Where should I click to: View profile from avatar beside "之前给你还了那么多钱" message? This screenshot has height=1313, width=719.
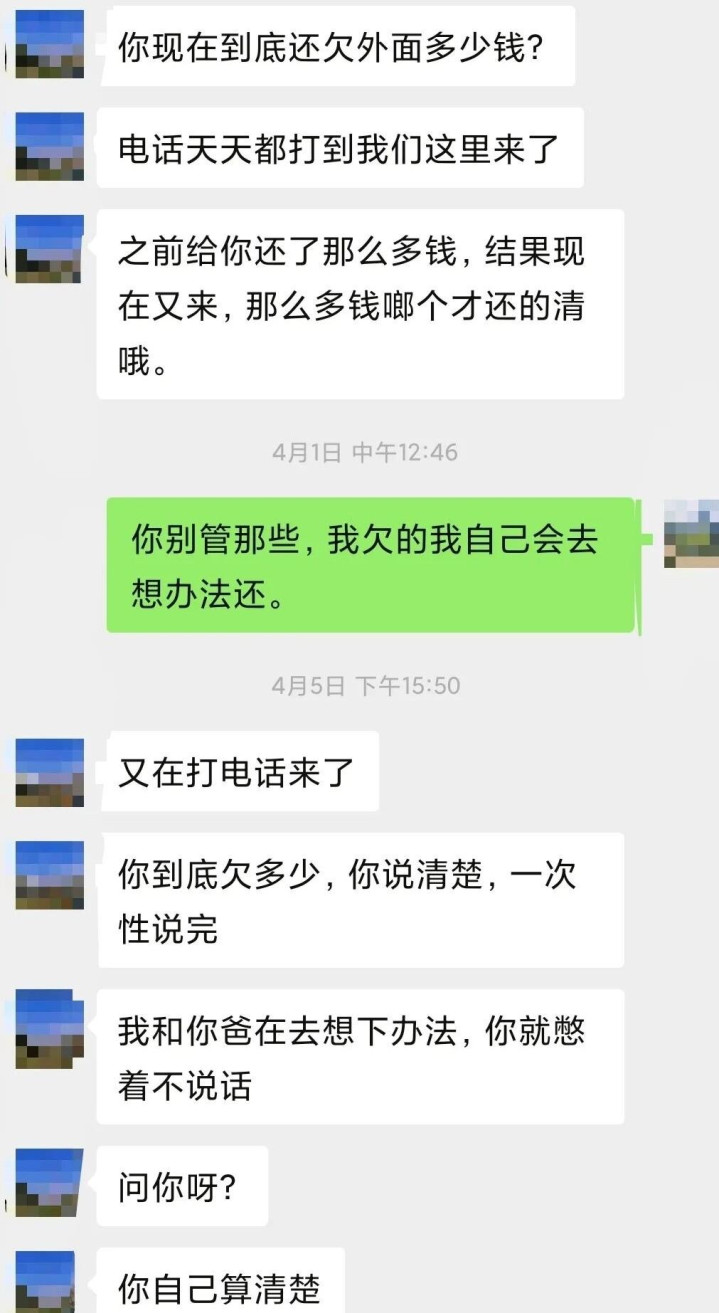49,248
